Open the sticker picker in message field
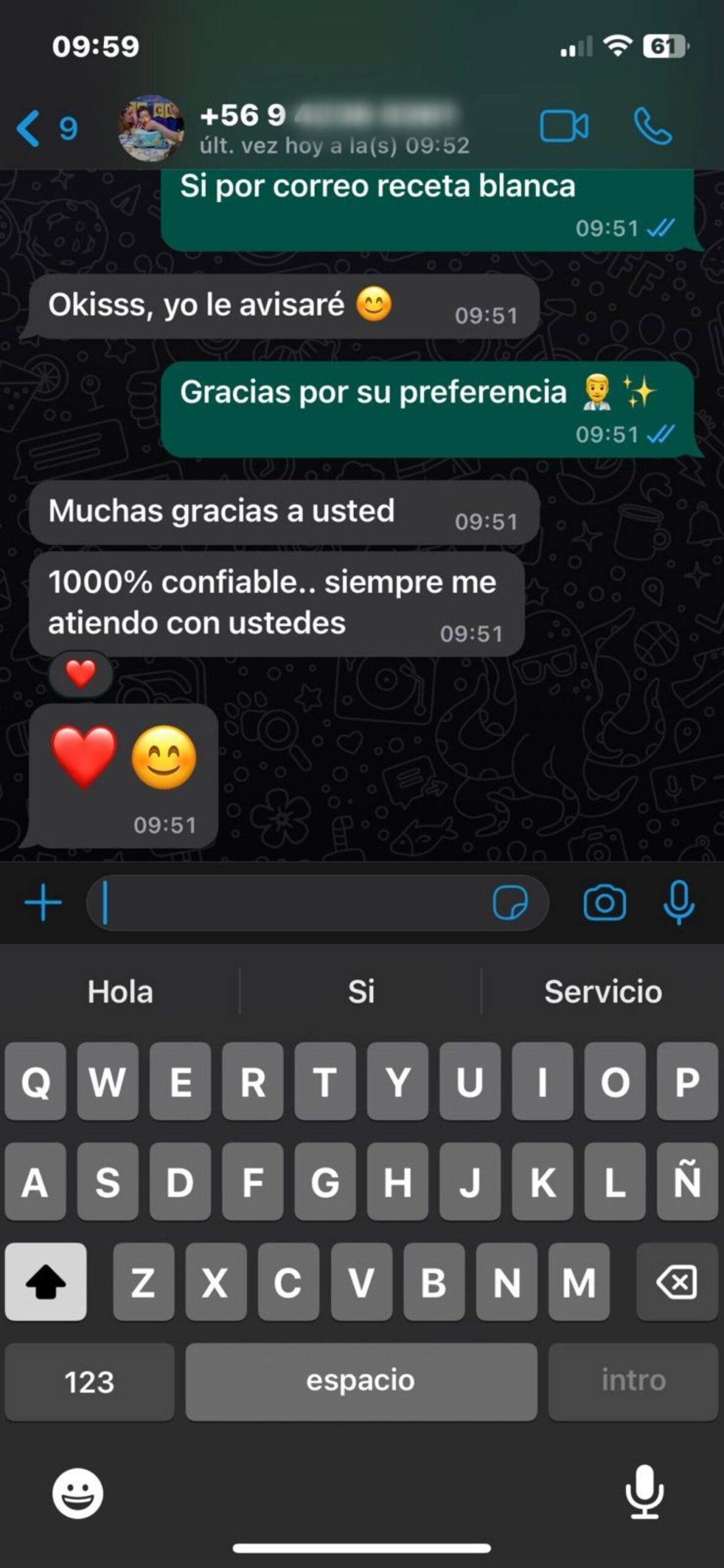 (x=510, y=903)
